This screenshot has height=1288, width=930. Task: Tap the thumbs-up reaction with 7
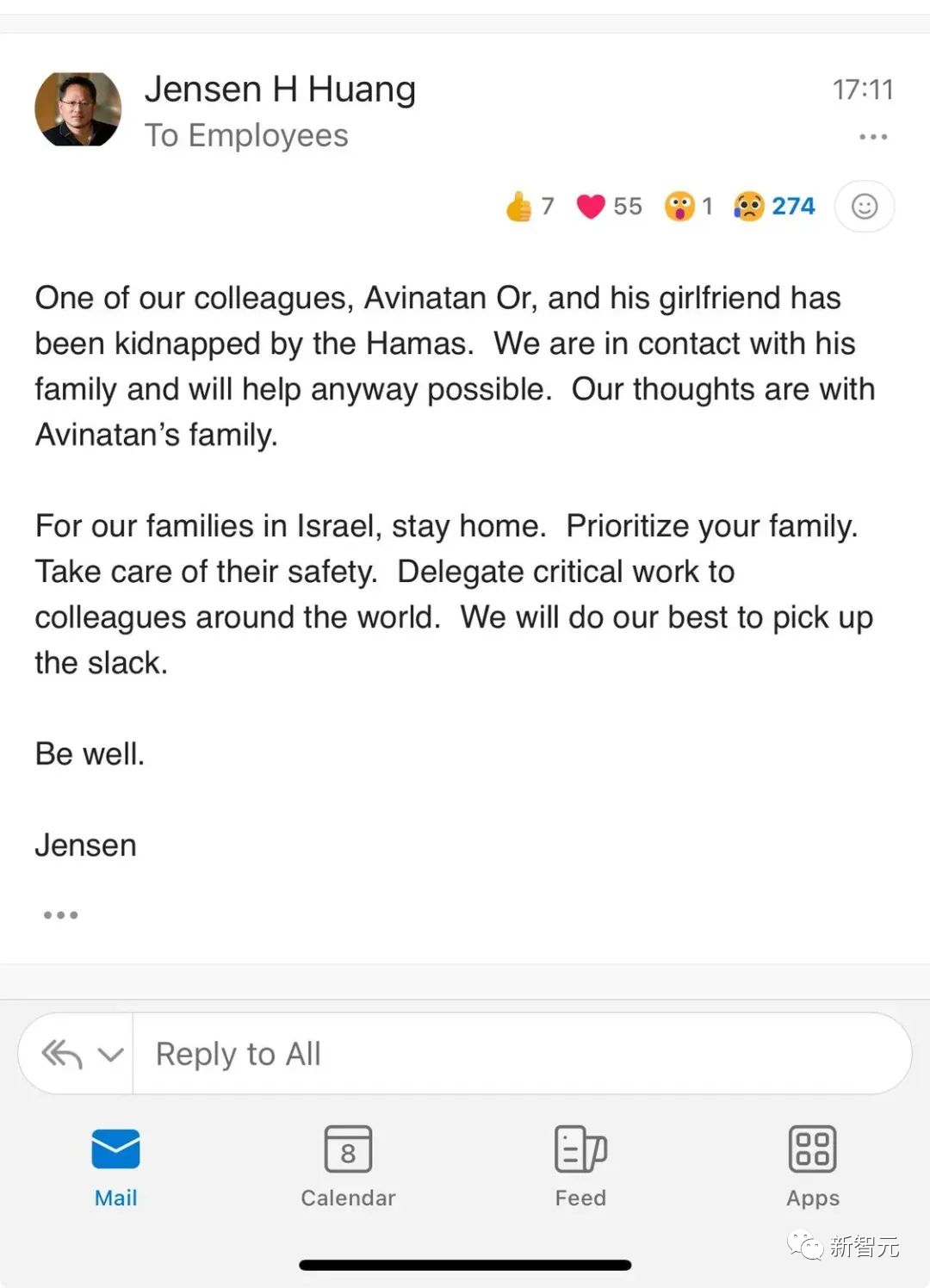coord(529,207)
